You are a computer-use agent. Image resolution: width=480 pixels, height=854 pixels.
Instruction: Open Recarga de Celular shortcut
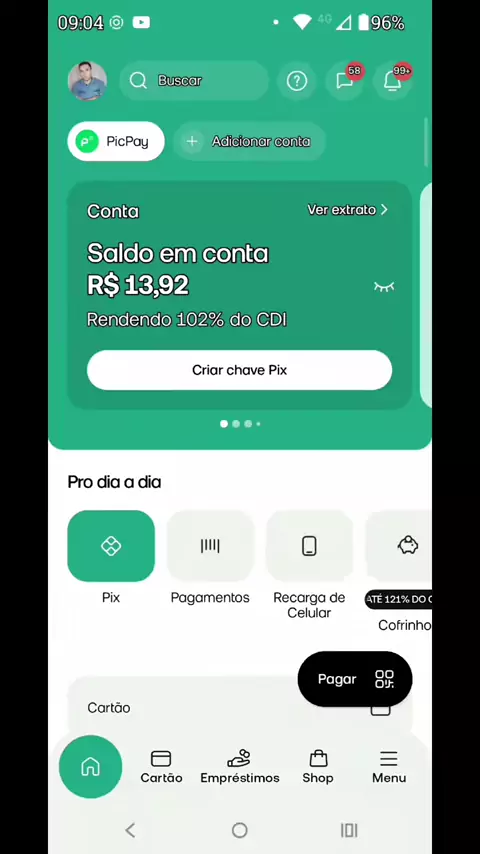[x=309, y=565]
